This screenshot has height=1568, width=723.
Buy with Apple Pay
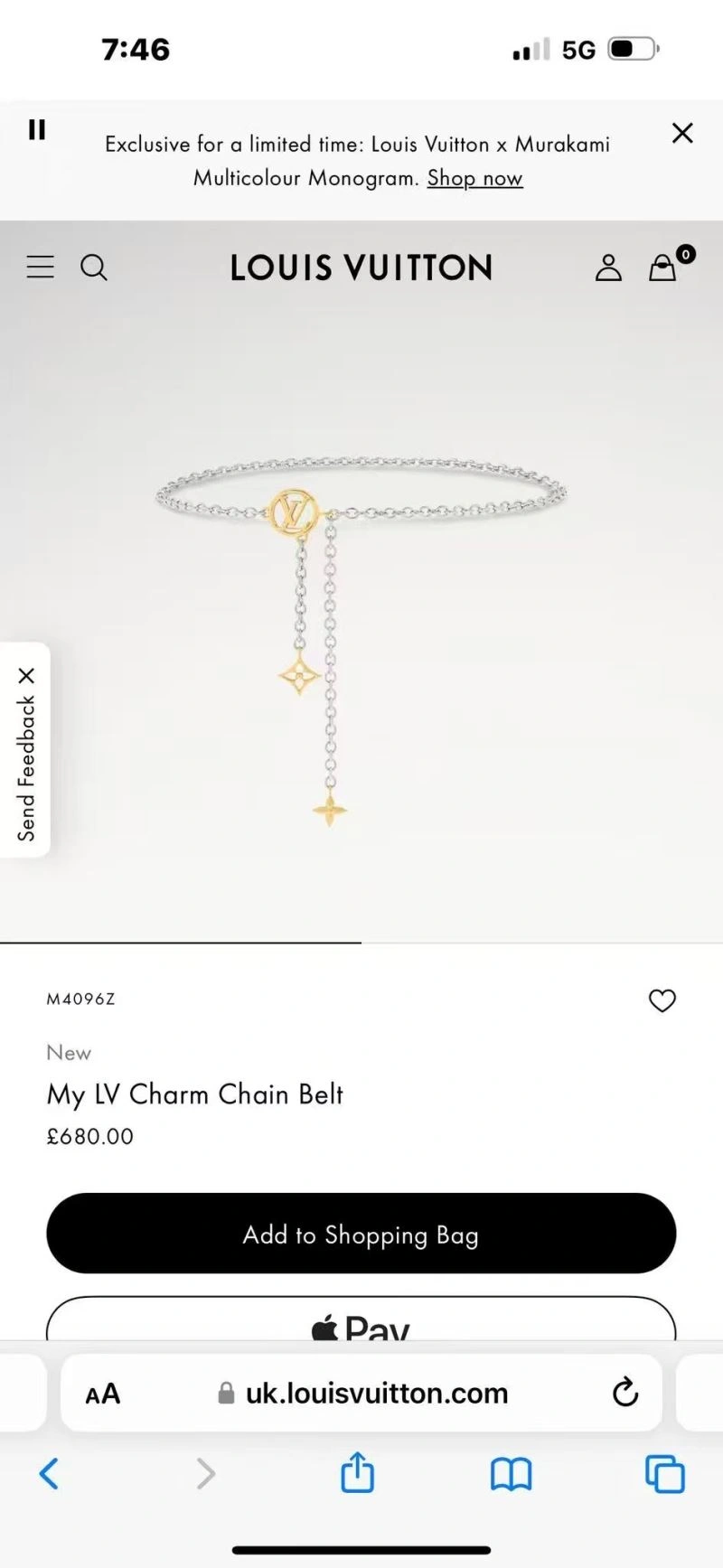coord(361,1321)
